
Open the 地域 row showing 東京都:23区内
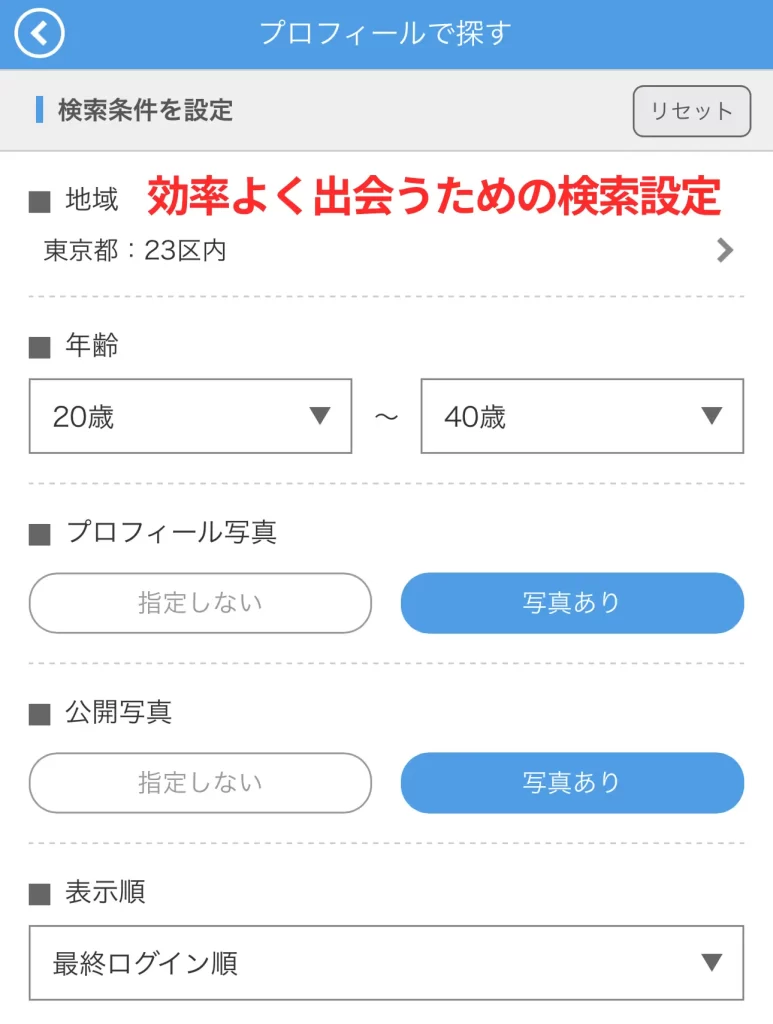[386, 250]
